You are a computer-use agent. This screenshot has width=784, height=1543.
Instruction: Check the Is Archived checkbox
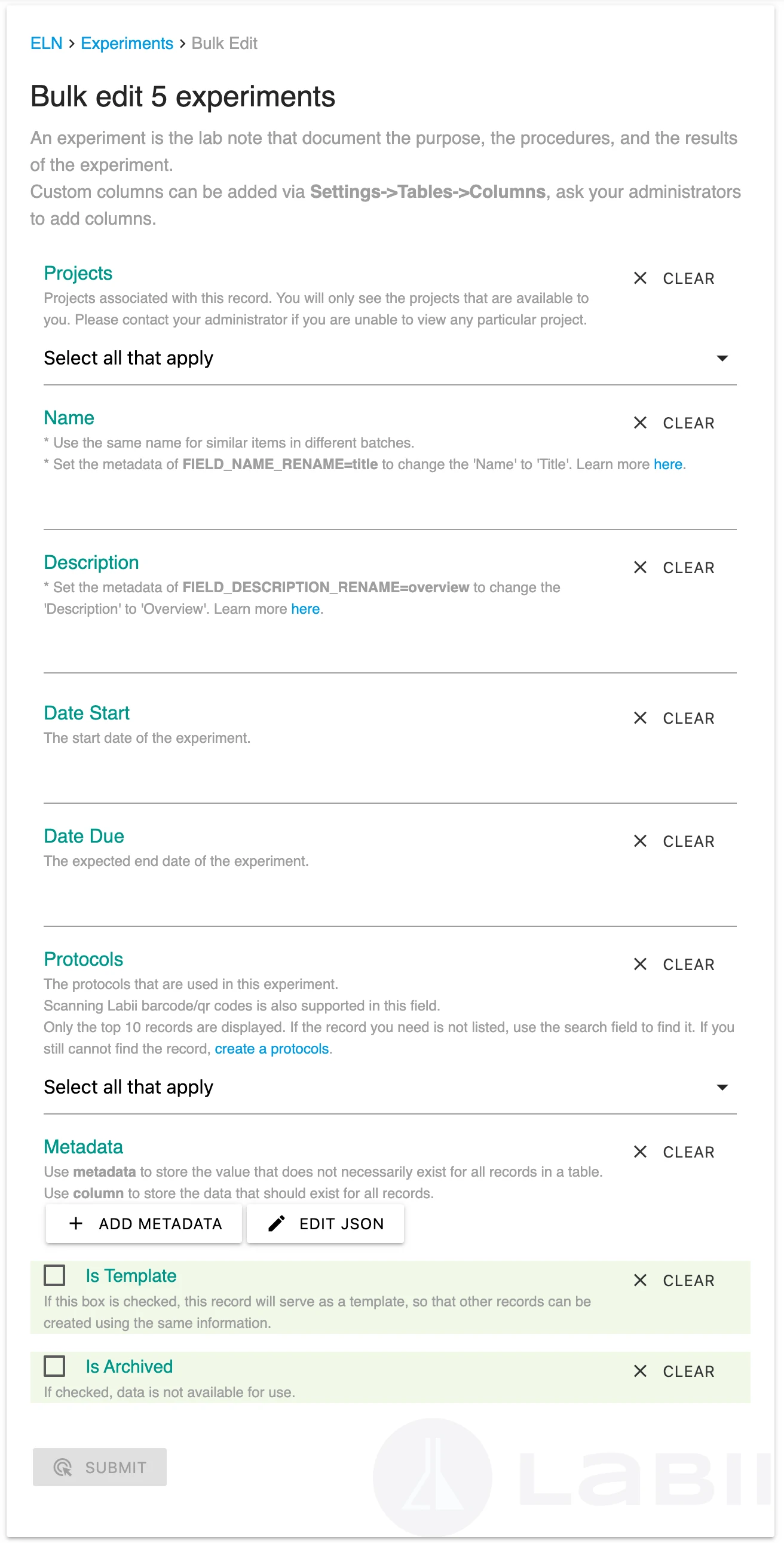[54, 1366]
